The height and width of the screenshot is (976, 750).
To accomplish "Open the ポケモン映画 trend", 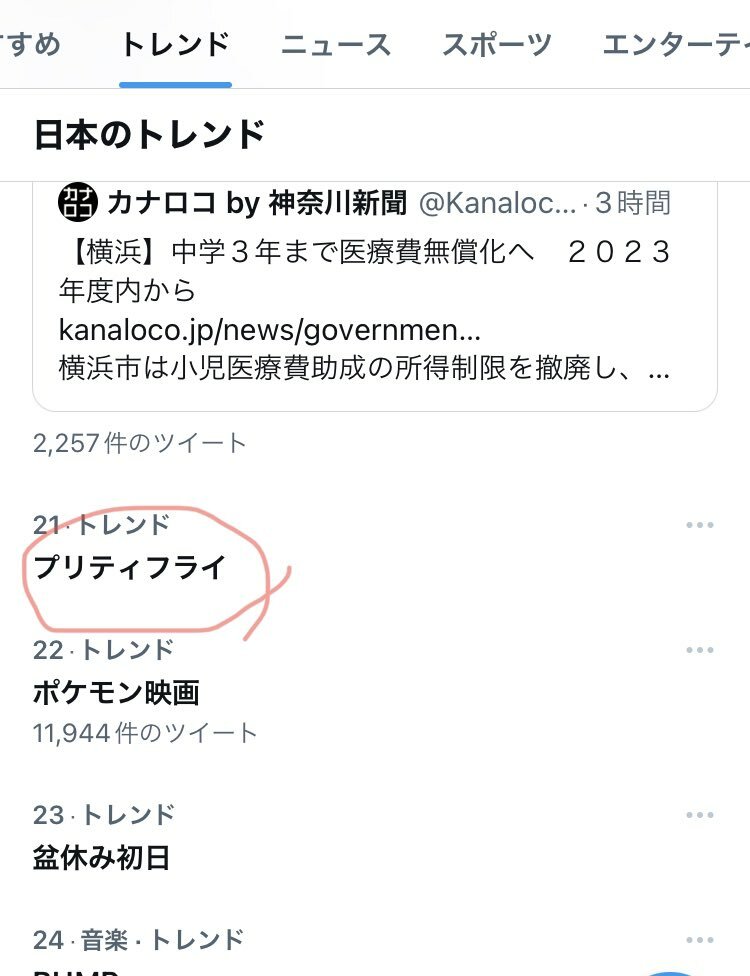I will click(x=116, y=692).
